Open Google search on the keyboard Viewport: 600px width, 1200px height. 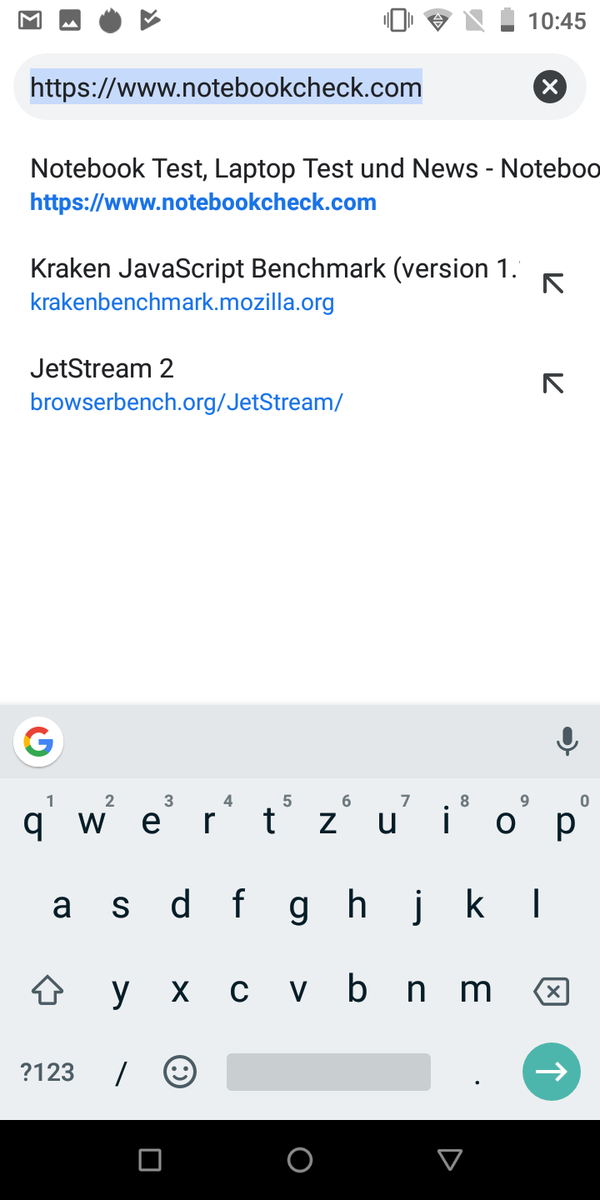point(39,741)
